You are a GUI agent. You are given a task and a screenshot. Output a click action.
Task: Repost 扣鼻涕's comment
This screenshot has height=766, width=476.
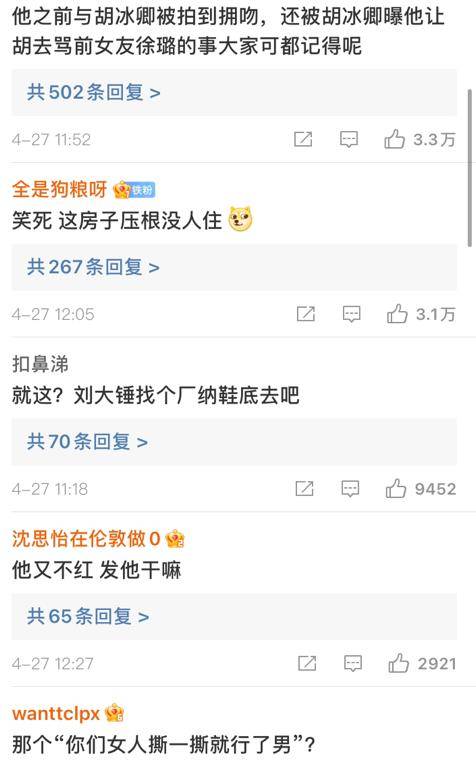pyautogui.click(x=304, y=489)
